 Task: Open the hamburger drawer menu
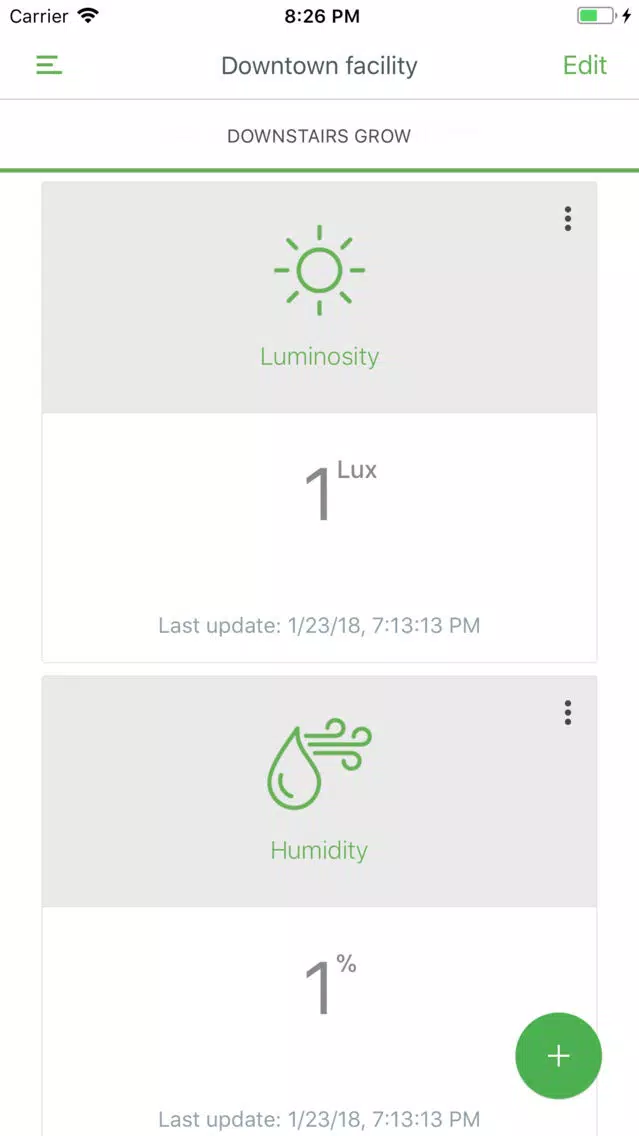[x=49, y=66]
